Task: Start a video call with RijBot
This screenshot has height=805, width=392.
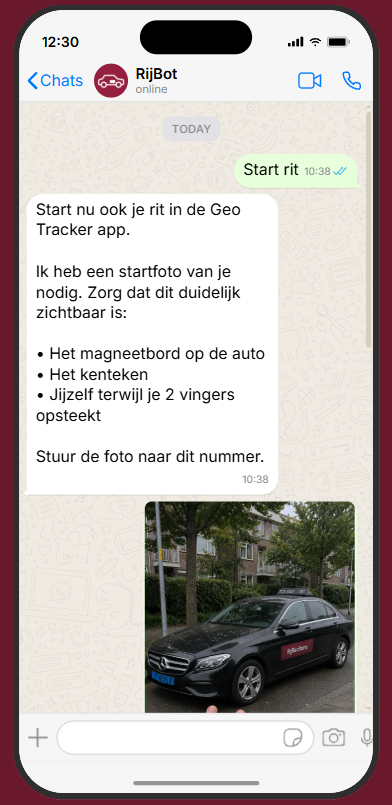Action: point(309,81)
